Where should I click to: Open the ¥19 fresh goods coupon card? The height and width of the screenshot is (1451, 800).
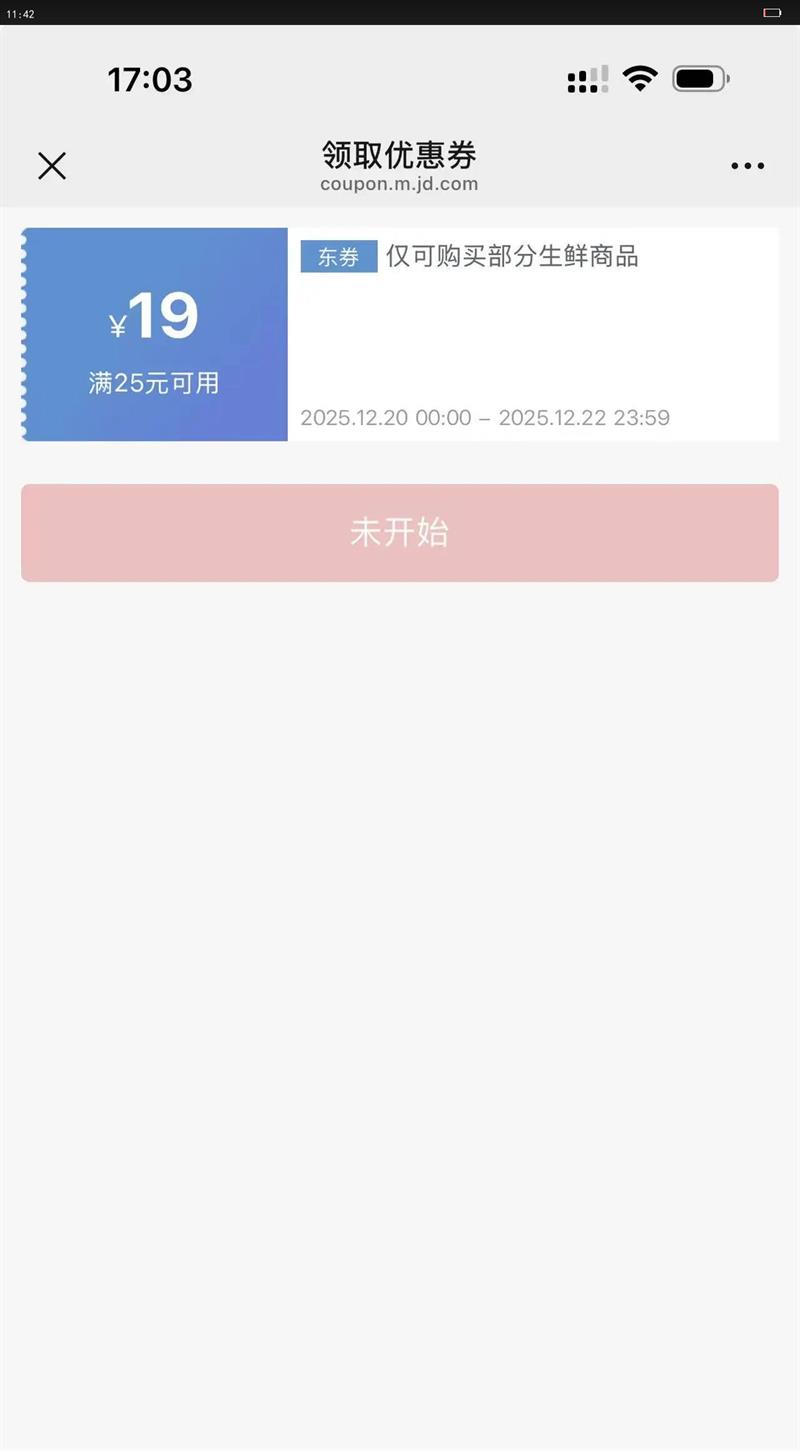[400, 334]
